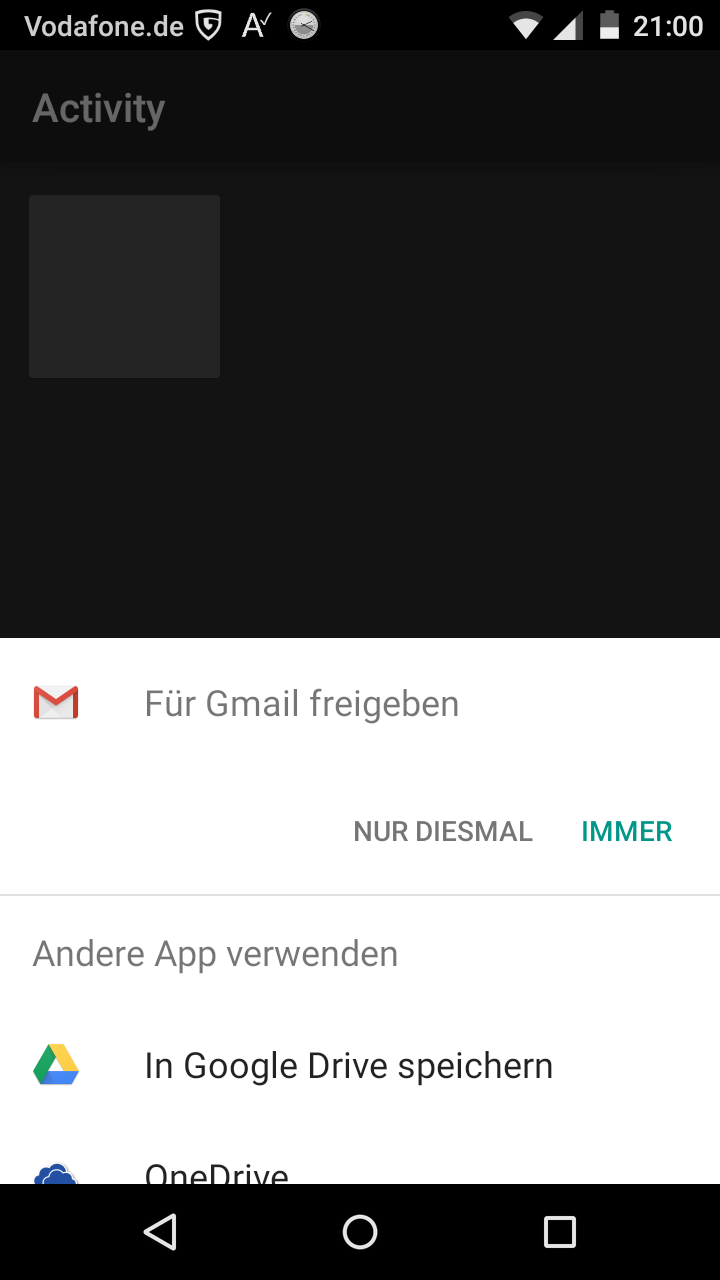The image size is (720, 1280).
Task: Pick In Google Drive speichern
Action: (x=360, y=1066)
